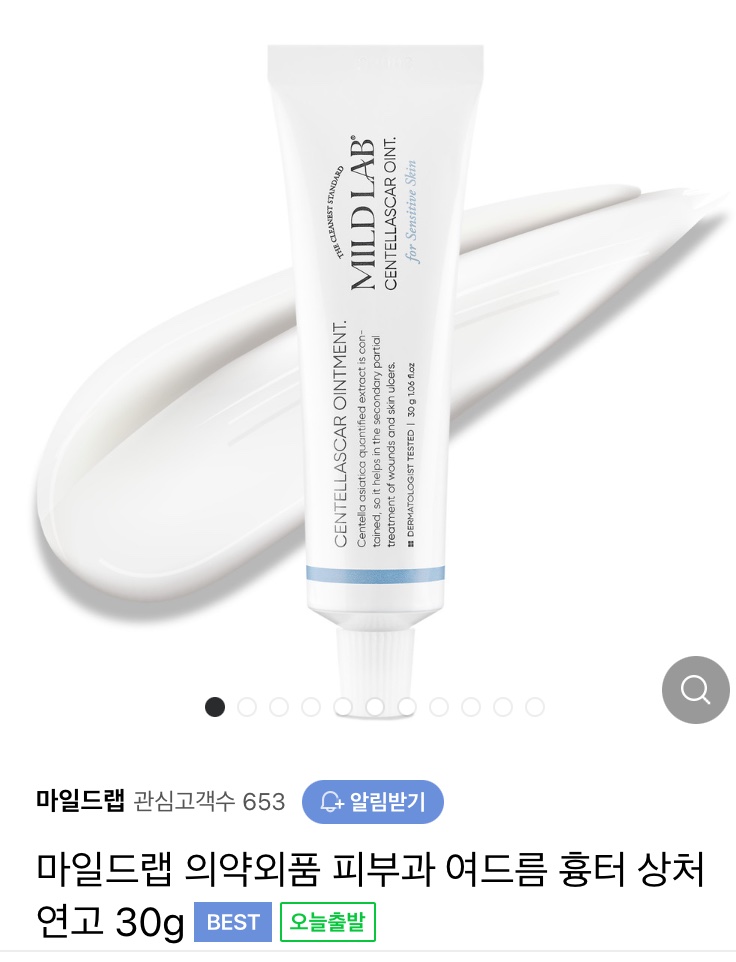Tap the 알림받기 notification button
Viewport: 736px width, 962px height.
372,801
